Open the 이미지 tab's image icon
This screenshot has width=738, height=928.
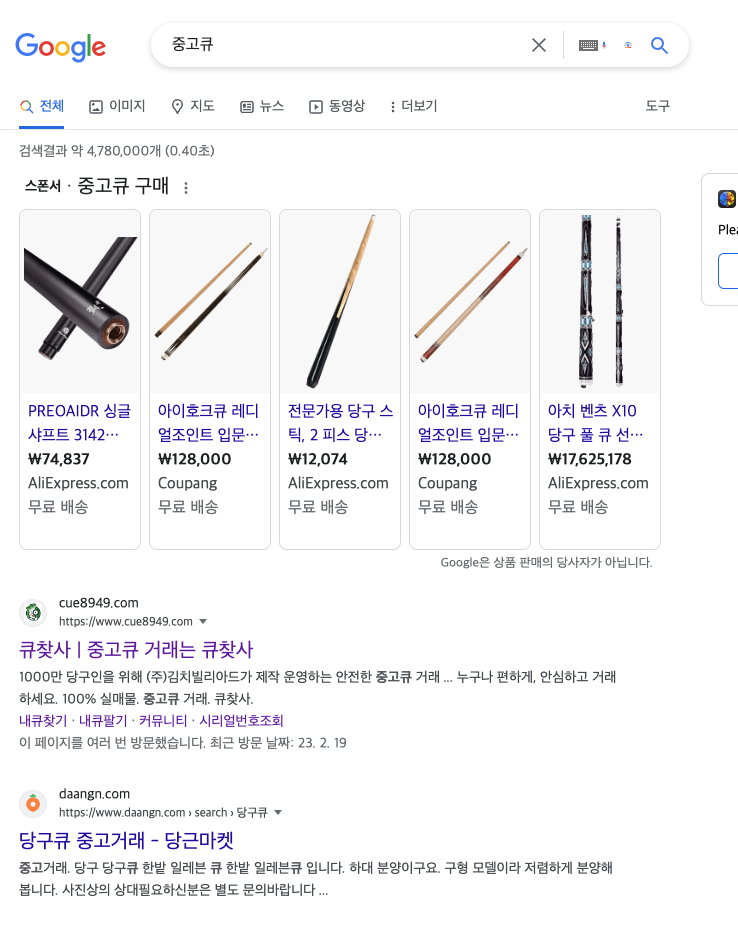94,105
